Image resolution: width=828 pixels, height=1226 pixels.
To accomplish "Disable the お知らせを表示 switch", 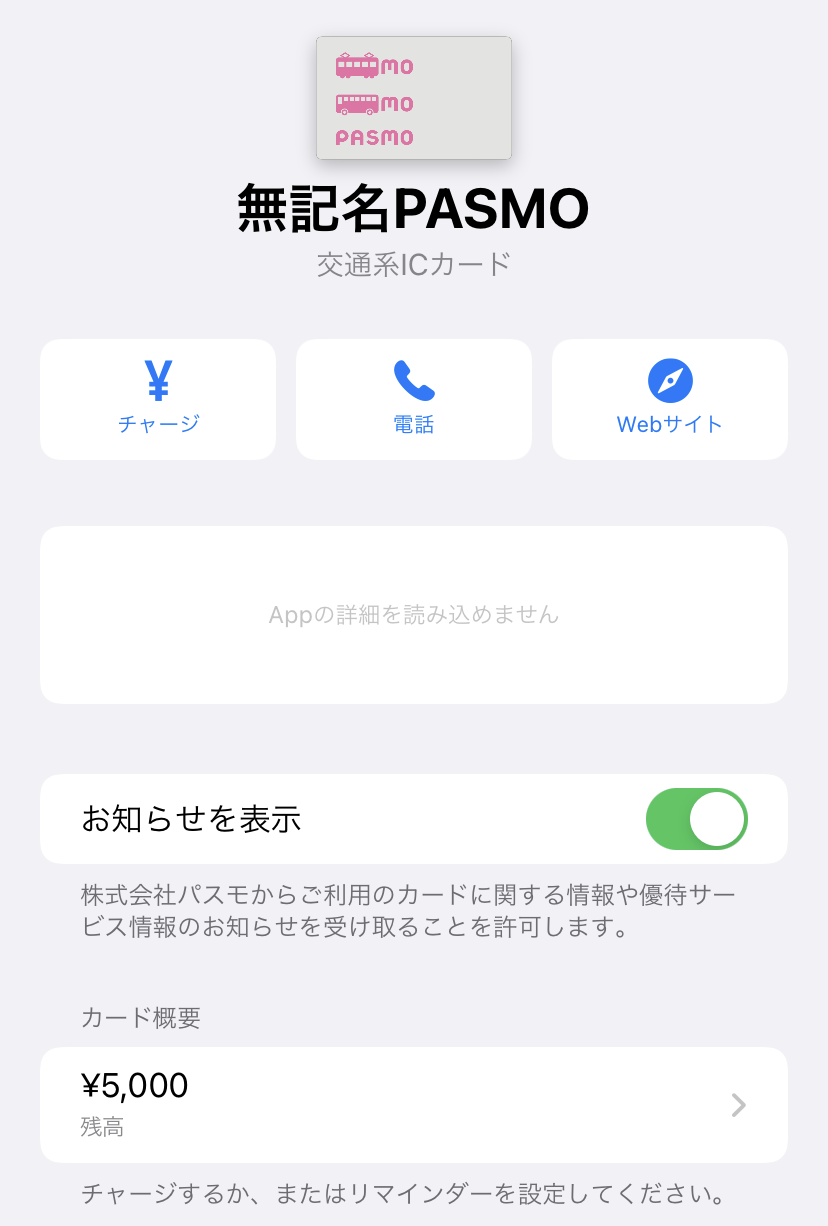I will [696, 819].
